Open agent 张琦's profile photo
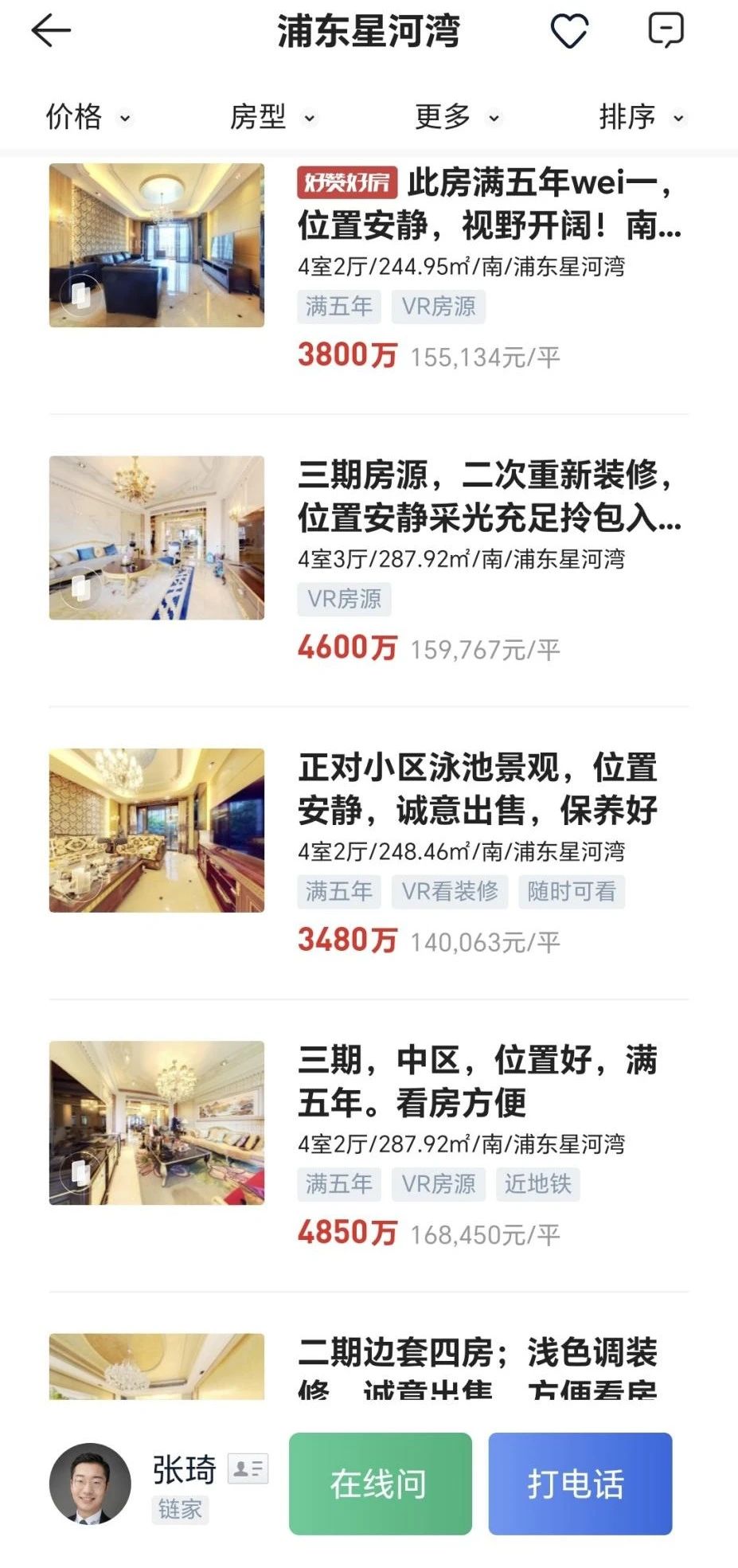Image resolution: width=738 pixels, height=1568 pixels. coord(90,1484)
